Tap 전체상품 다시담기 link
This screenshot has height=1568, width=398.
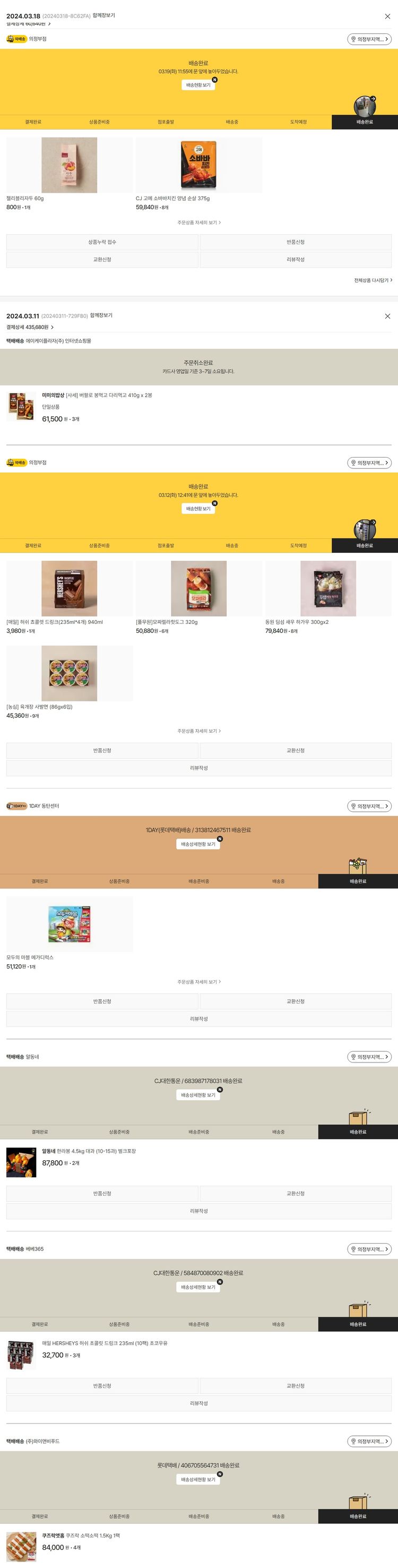[x=373, y=280]
